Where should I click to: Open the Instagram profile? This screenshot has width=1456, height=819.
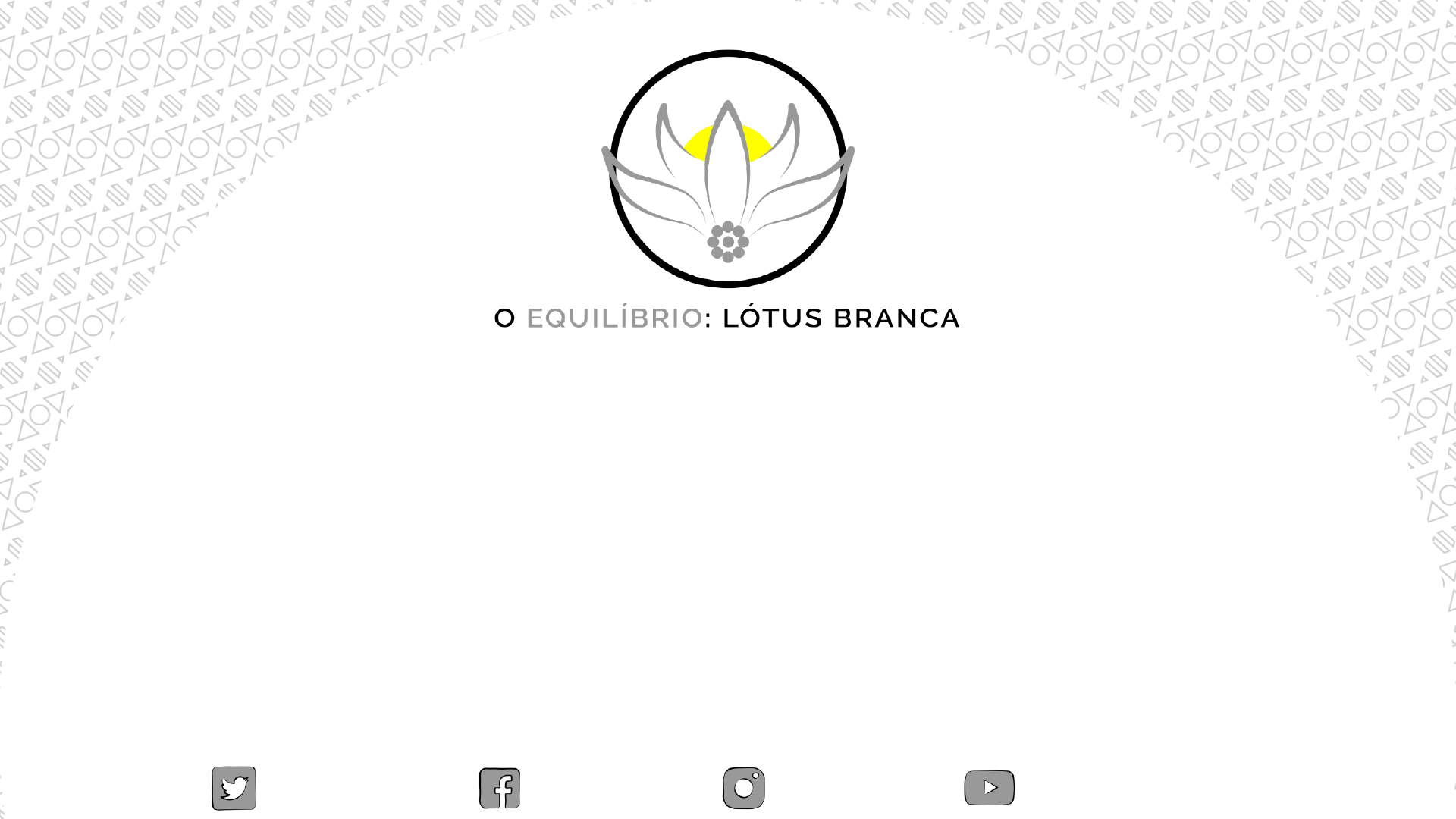point(744,788)
